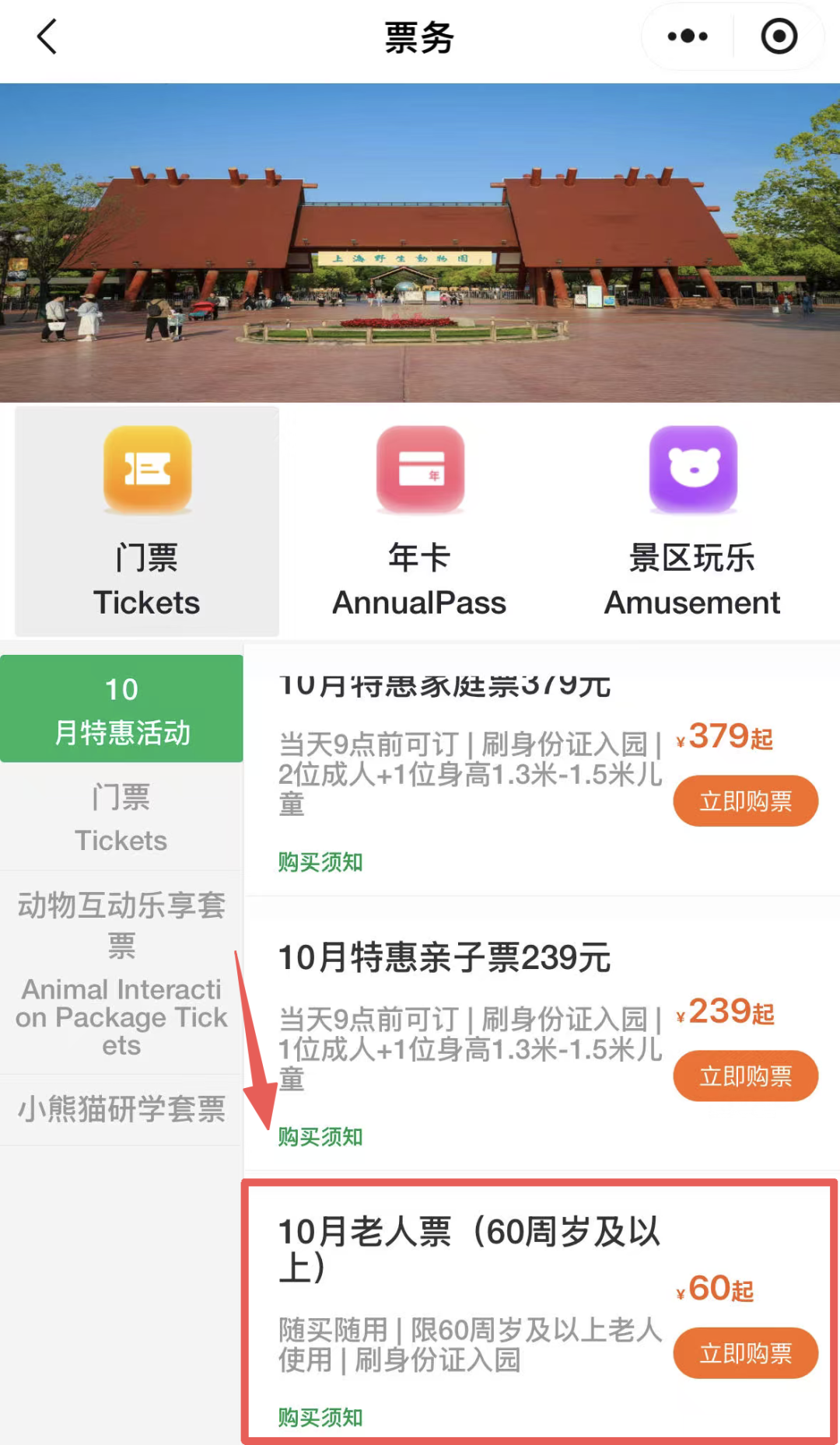Close the mini-program with the circle icon

click(779, 37)
